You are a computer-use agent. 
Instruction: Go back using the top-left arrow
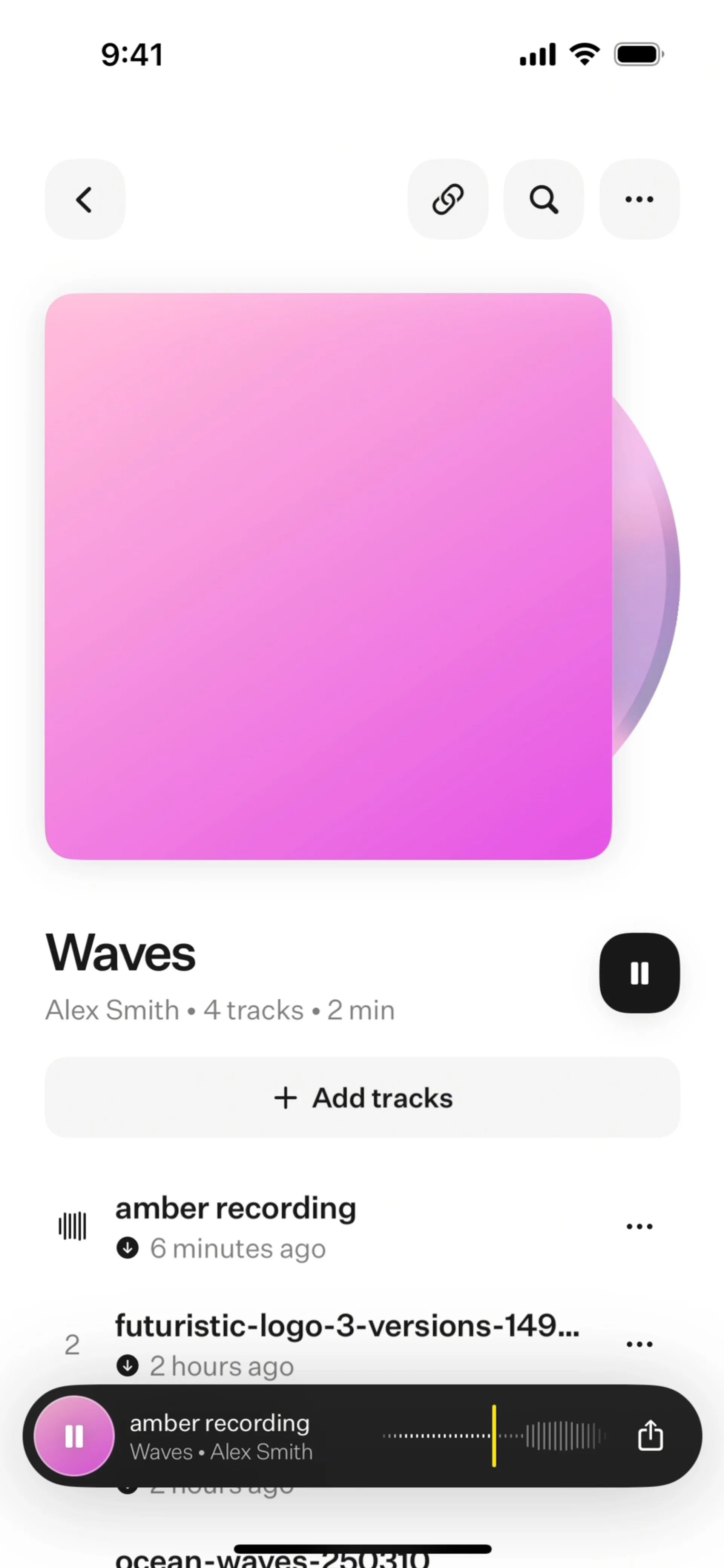84,199
